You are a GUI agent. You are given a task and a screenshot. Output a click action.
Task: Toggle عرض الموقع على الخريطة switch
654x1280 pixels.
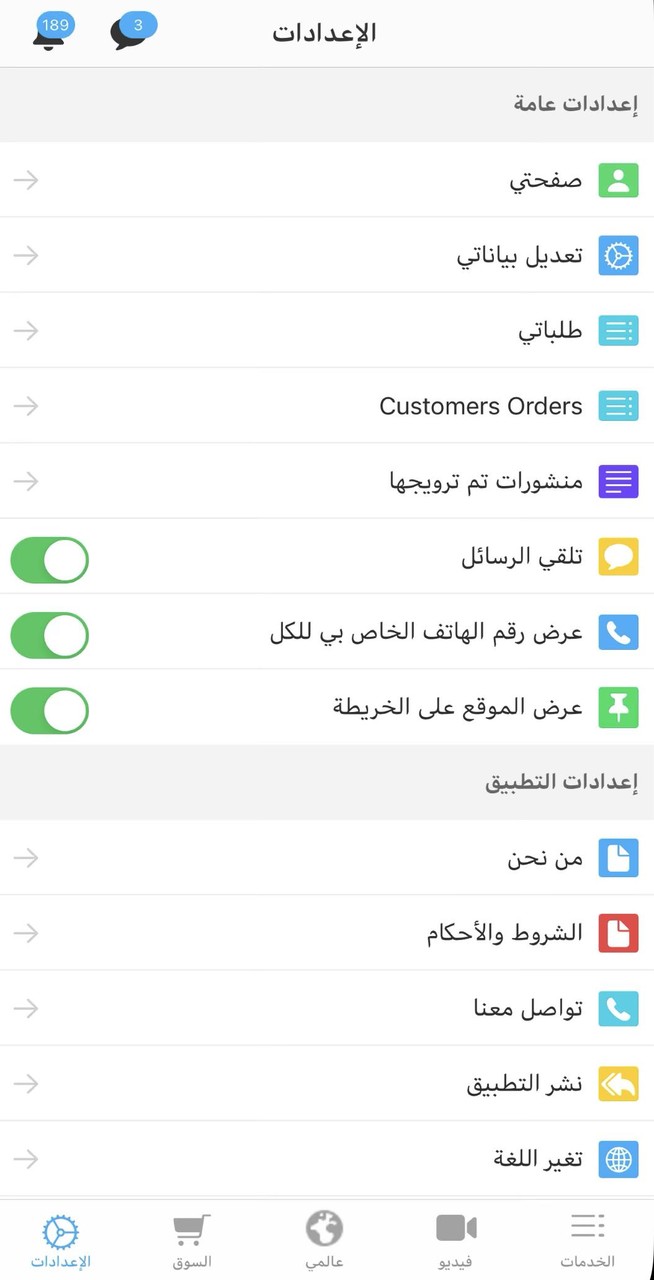click(50, 710)
